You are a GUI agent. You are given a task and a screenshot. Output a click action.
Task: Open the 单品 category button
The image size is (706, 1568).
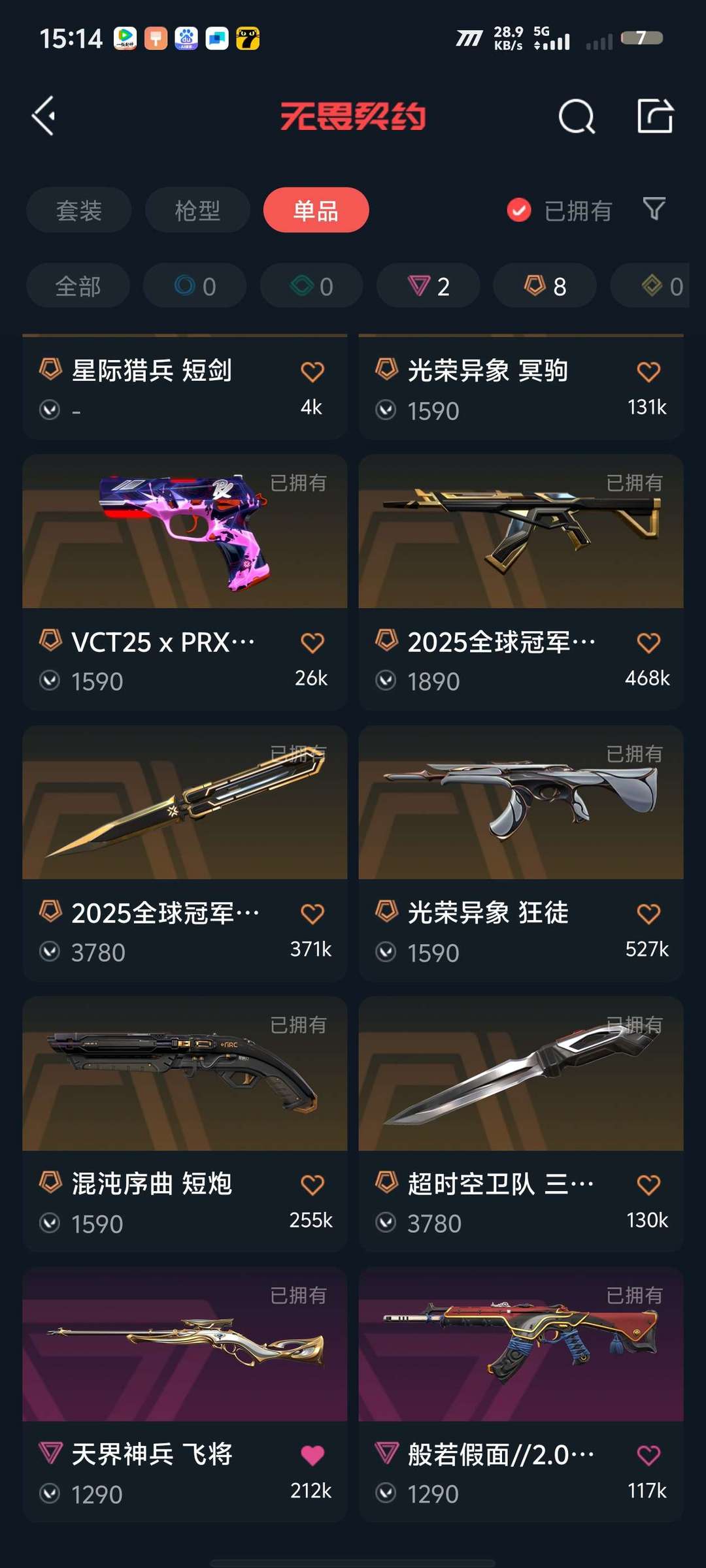(x=316, y=210)
